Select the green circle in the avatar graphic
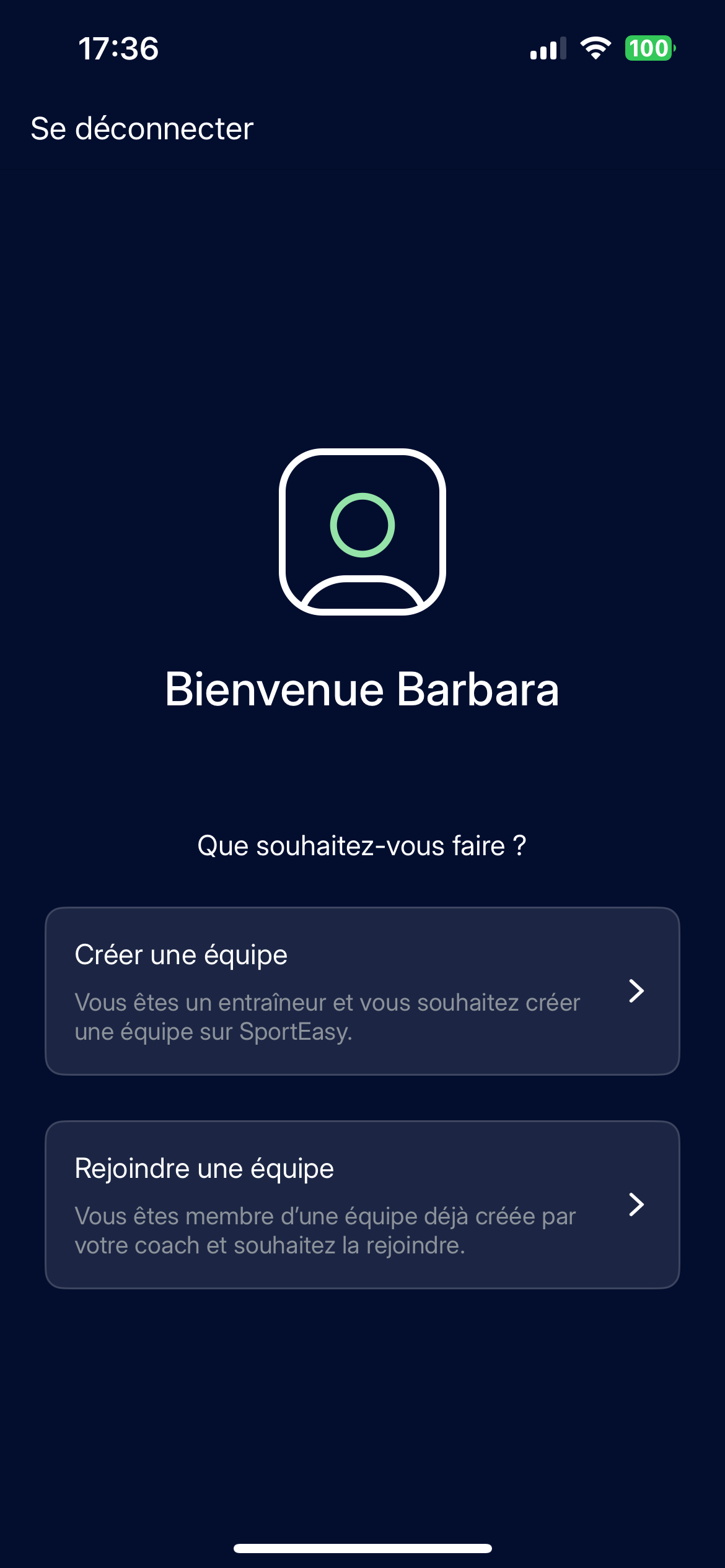Viewport: 725px width, 1568px height. [362, 525]
